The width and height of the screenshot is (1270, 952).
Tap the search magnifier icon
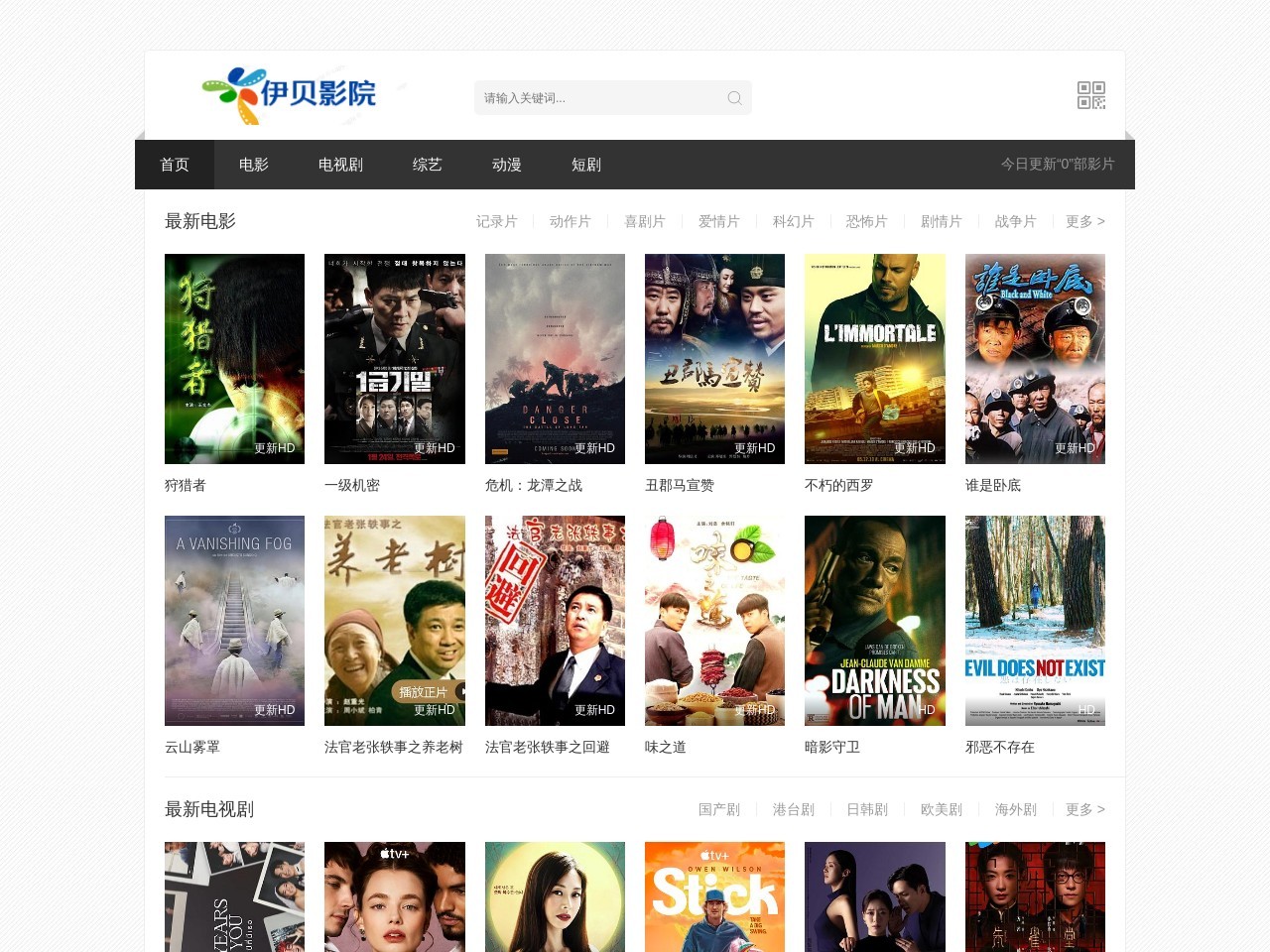734,98
